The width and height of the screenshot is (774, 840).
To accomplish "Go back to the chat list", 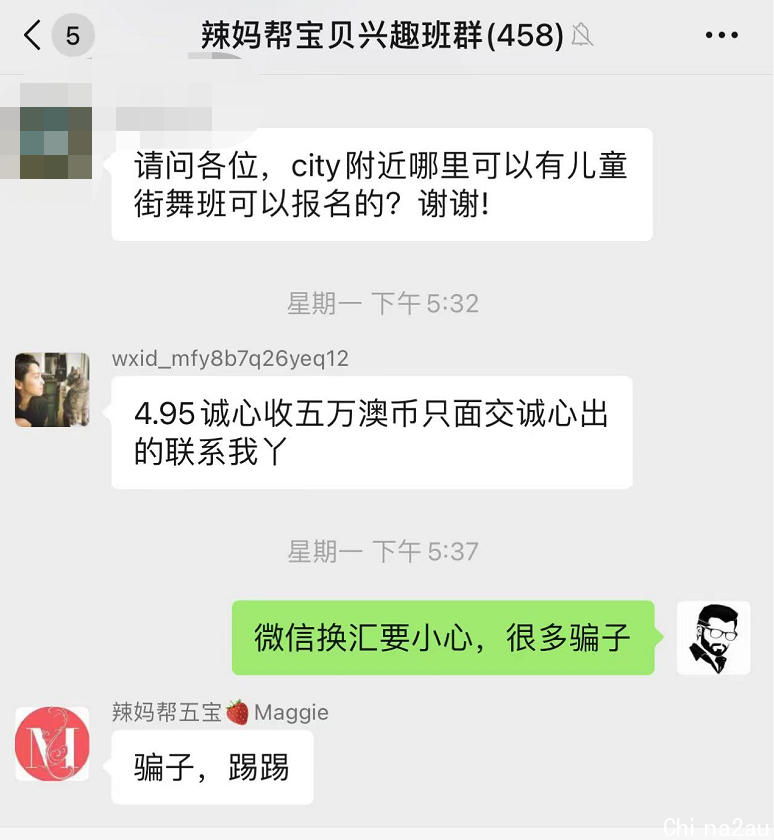I will [34, 36].
